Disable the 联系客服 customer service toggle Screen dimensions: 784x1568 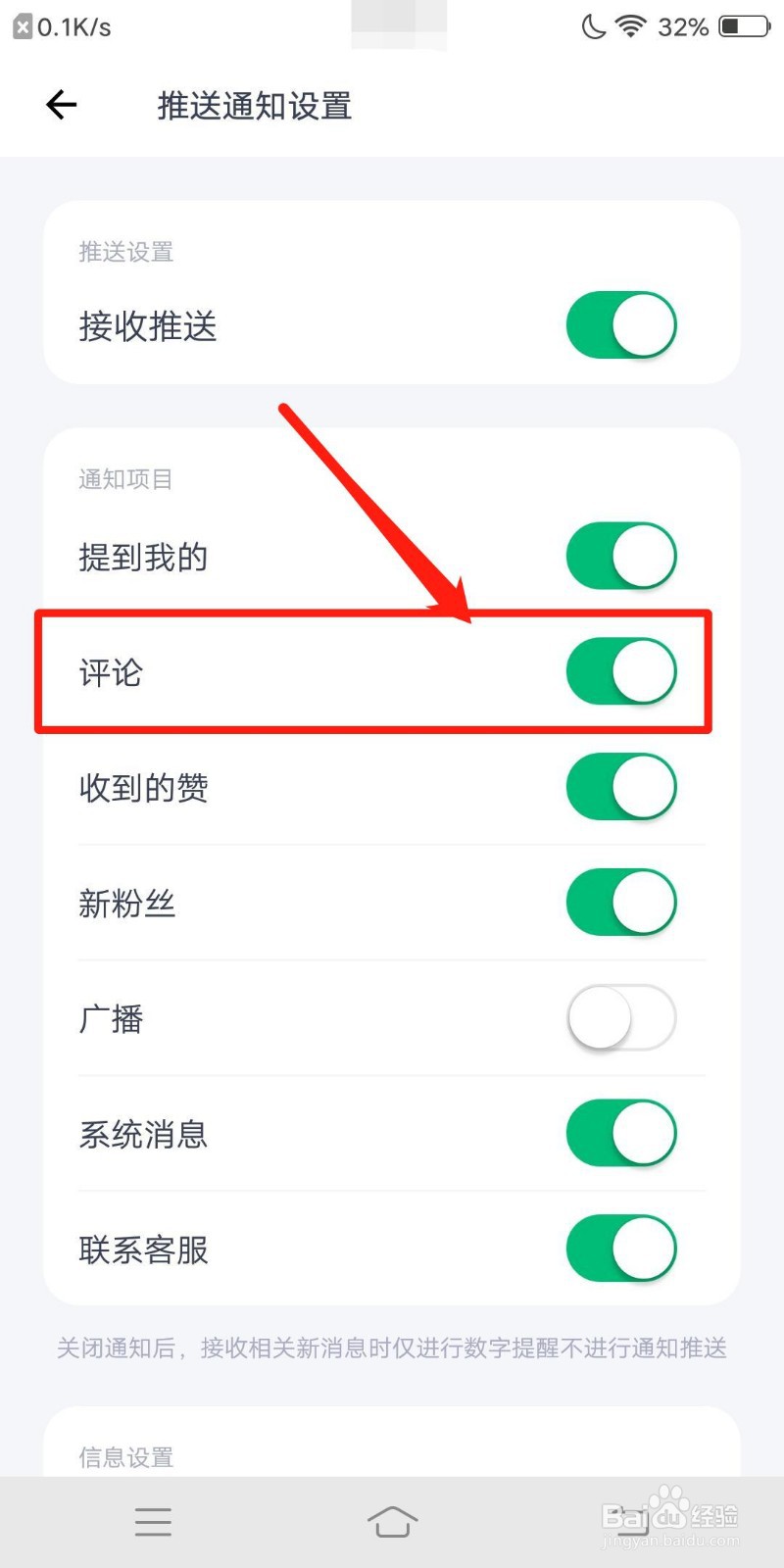621,1249
